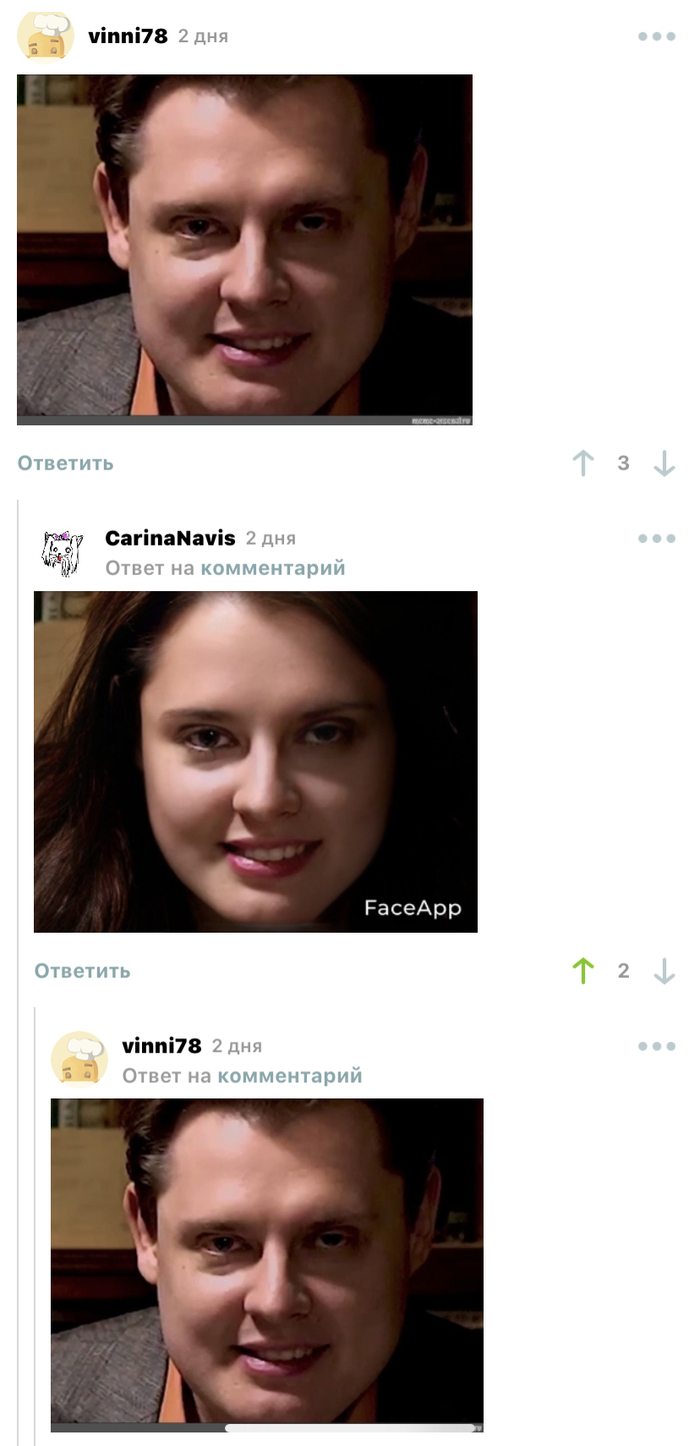Follow комментарий link in vinni78's nested reply

289,1076
